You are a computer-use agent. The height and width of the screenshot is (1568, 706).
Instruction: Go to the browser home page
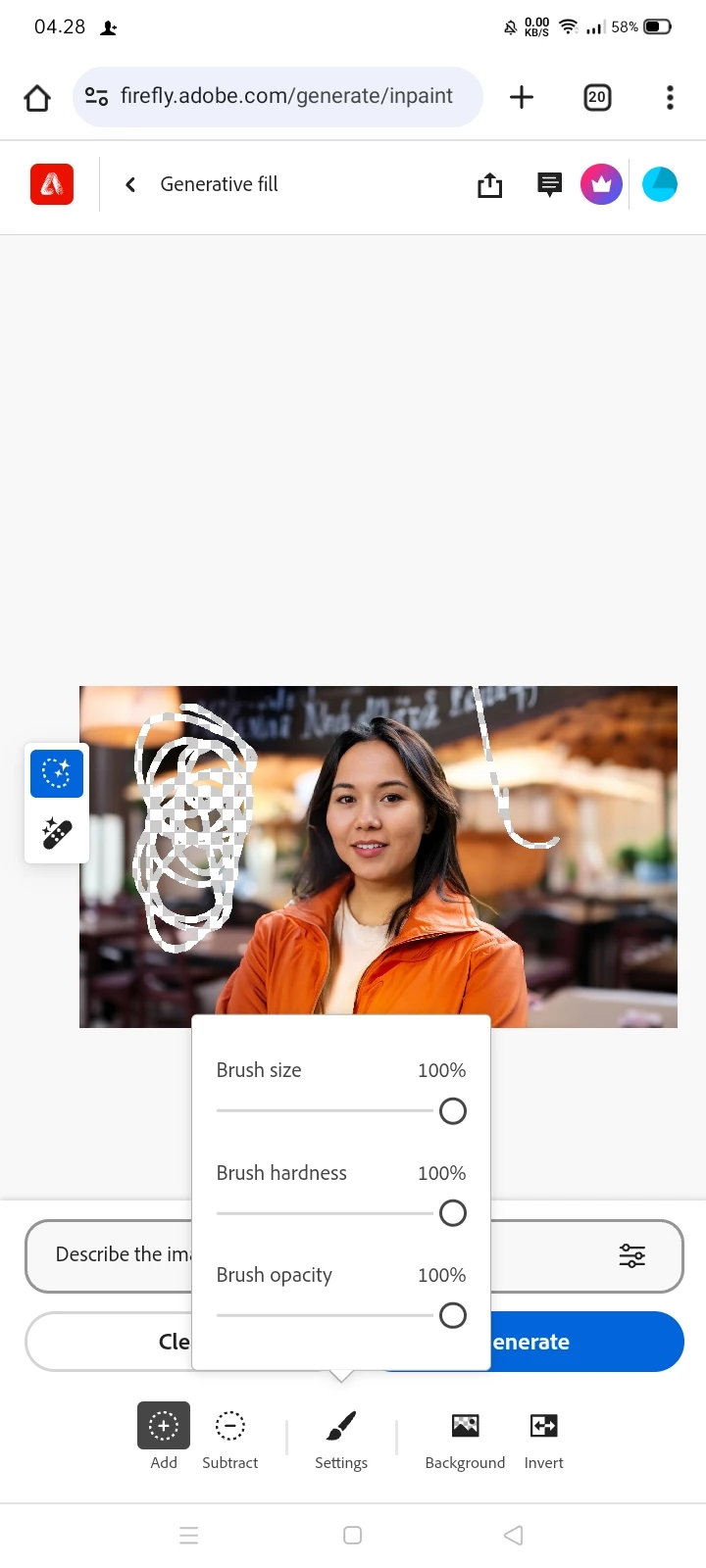(37, 97)
